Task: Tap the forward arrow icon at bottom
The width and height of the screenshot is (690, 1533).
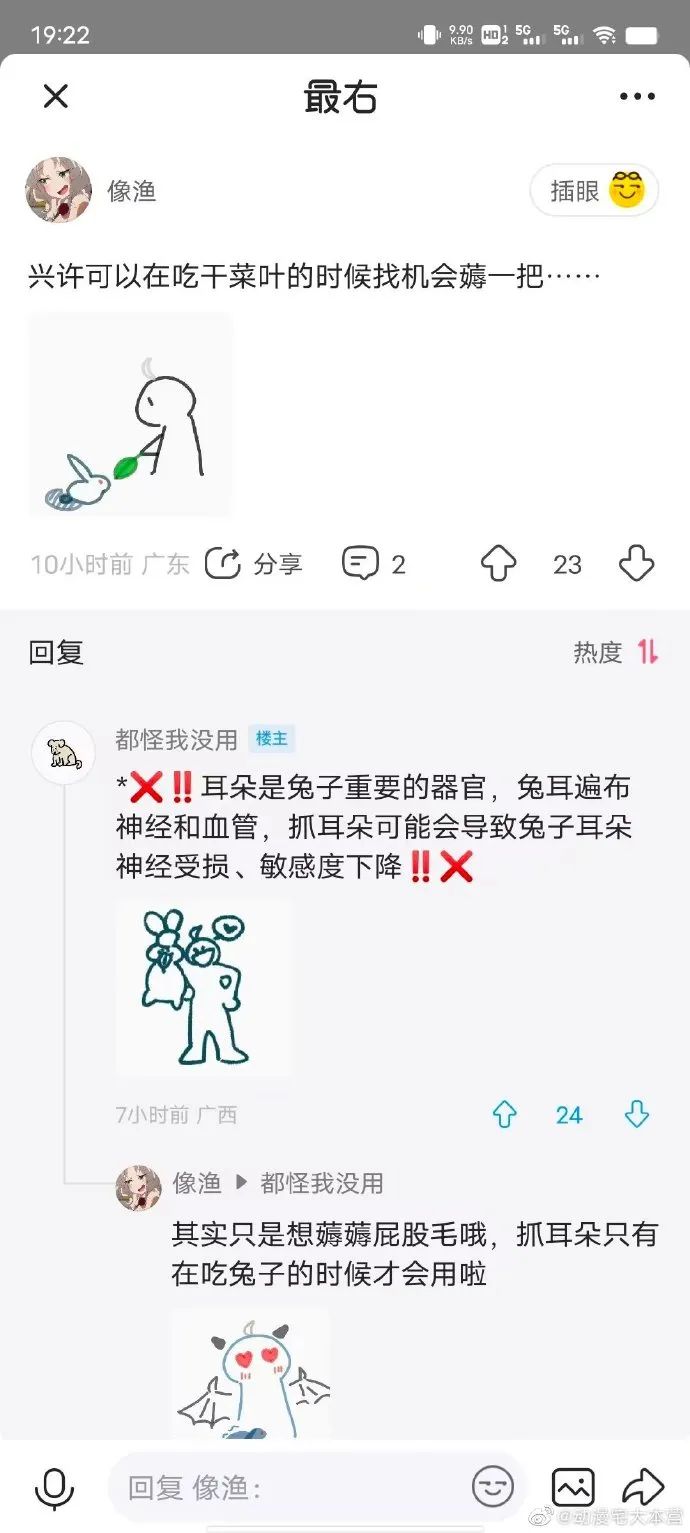Action: (x=643, y=1486)
